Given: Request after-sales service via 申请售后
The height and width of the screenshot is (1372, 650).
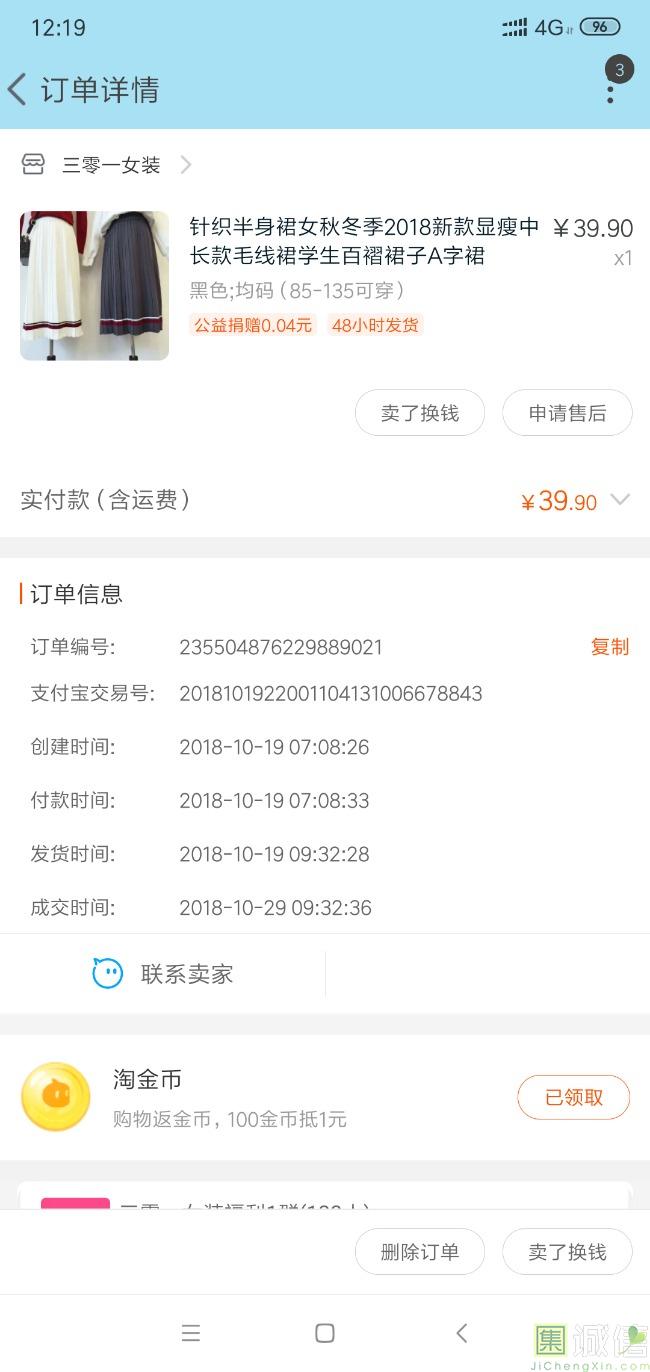Looking at the screenshot, I should (567, 413).
